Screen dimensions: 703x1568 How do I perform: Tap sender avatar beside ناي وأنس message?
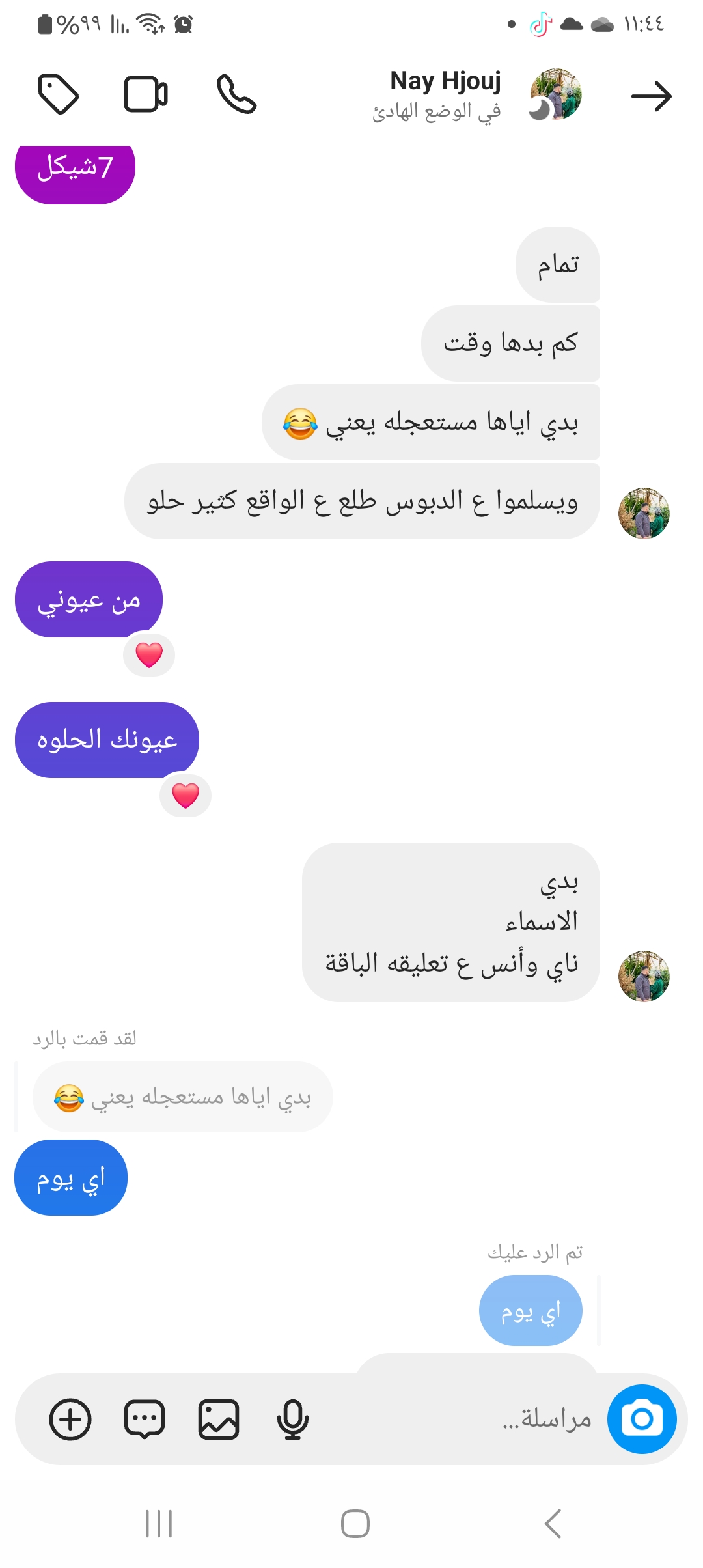[644, 976]
